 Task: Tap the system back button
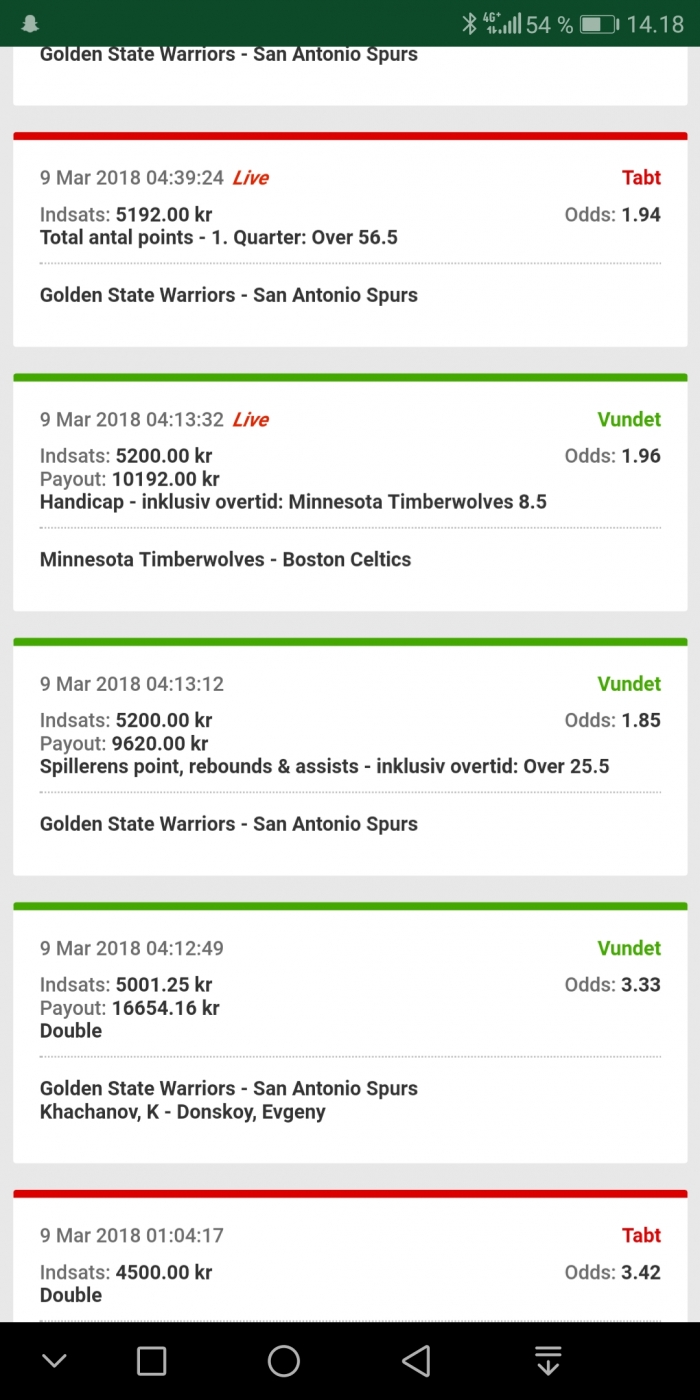click(x=416, y=1361)
